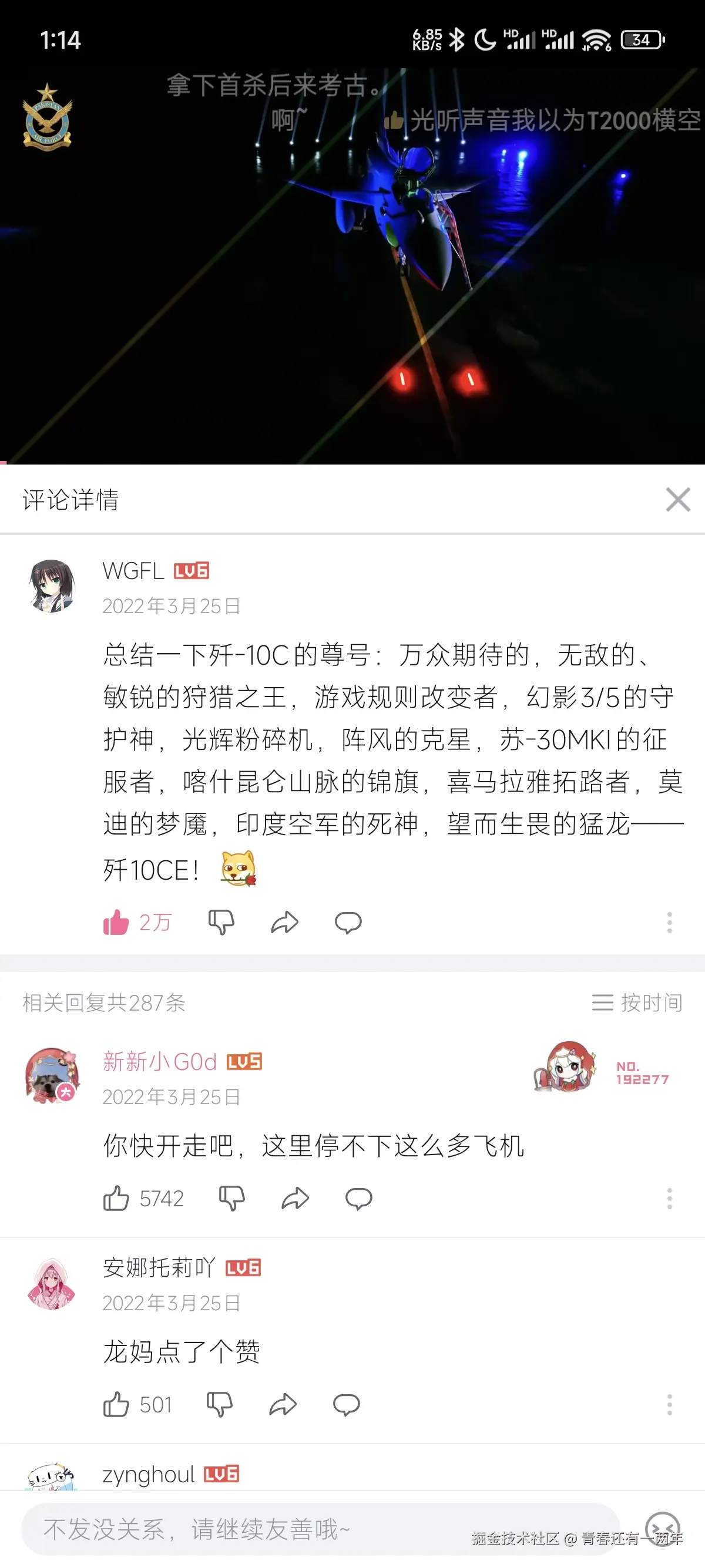Share 安娜托莉吖's reply
The height and width of the screenshot is (1568, 705).
coord(283,1405)
